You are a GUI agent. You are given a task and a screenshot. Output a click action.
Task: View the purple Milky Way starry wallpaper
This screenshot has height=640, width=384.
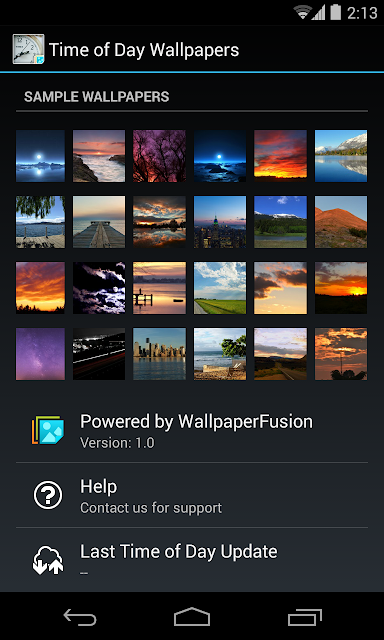(40, 354)
